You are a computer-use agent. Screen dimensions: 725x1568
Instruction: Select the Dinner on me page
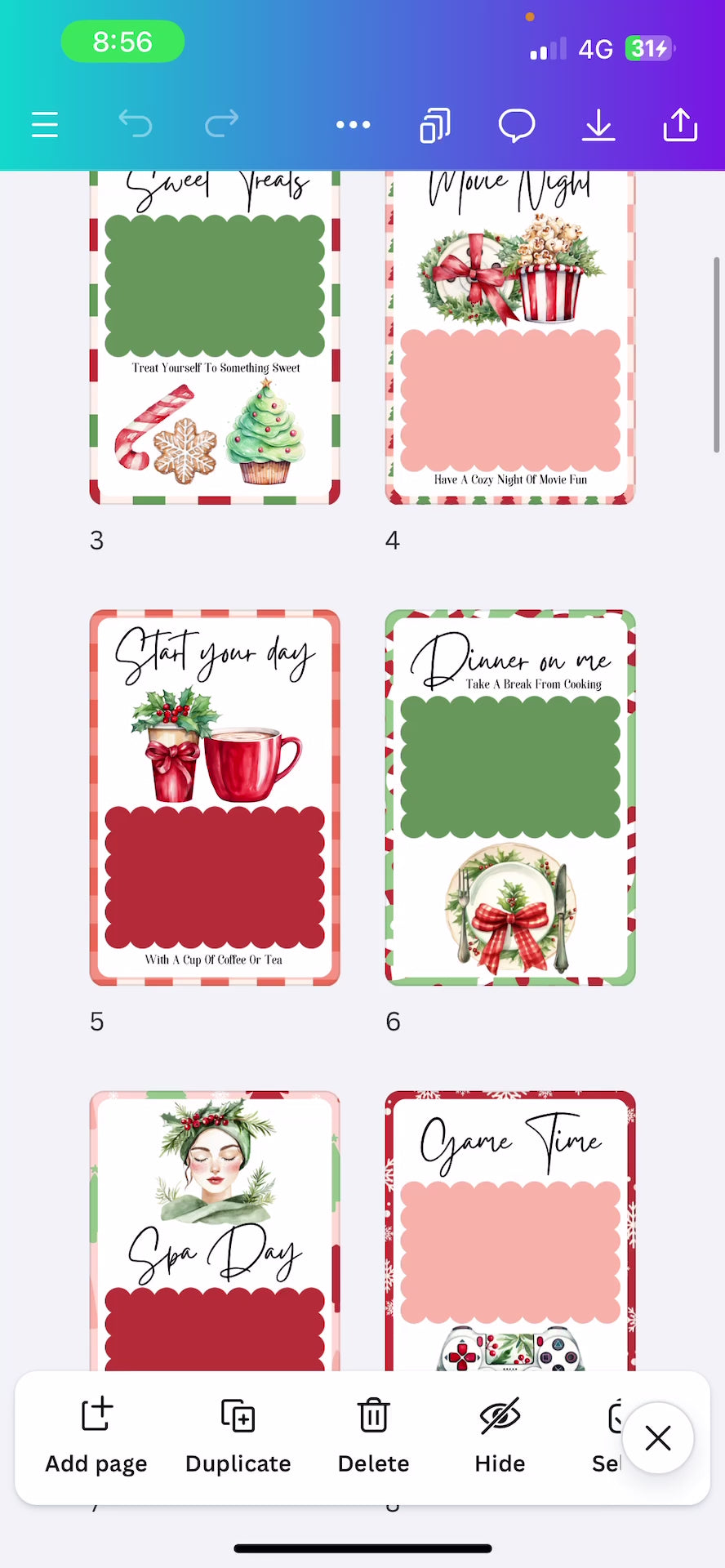pyautogui.click(x=510, y=797)
